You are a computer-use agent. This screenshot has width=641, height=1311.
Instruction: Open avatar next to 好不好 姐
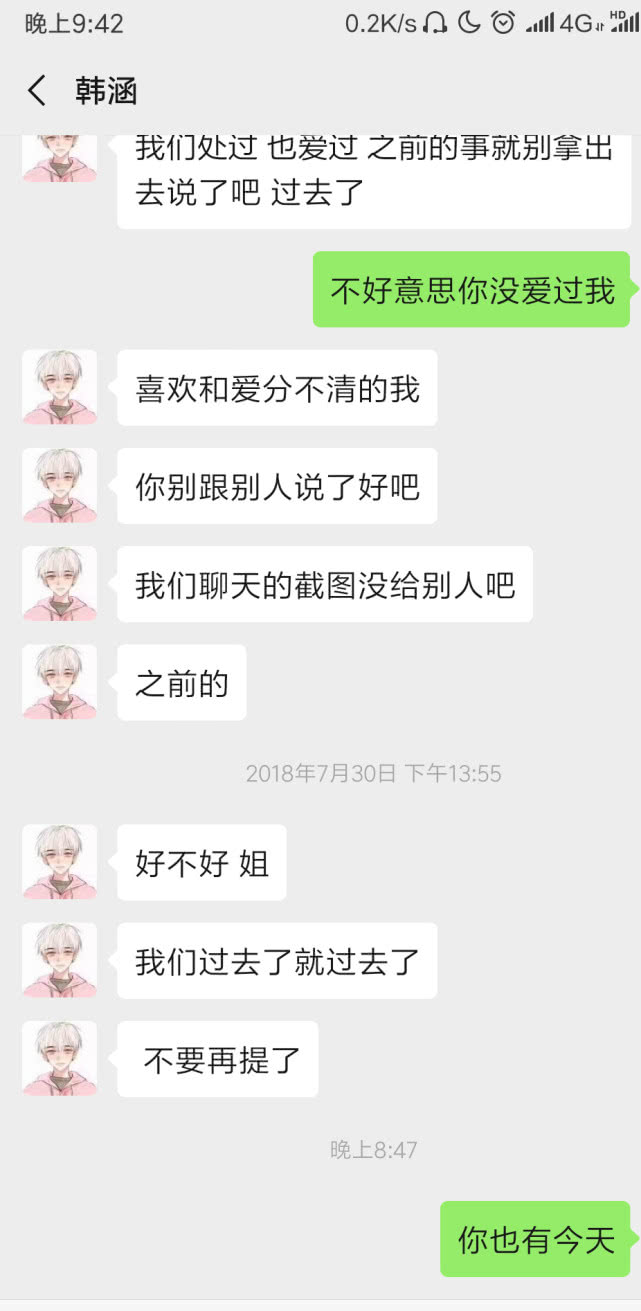[x=60, y=861]
